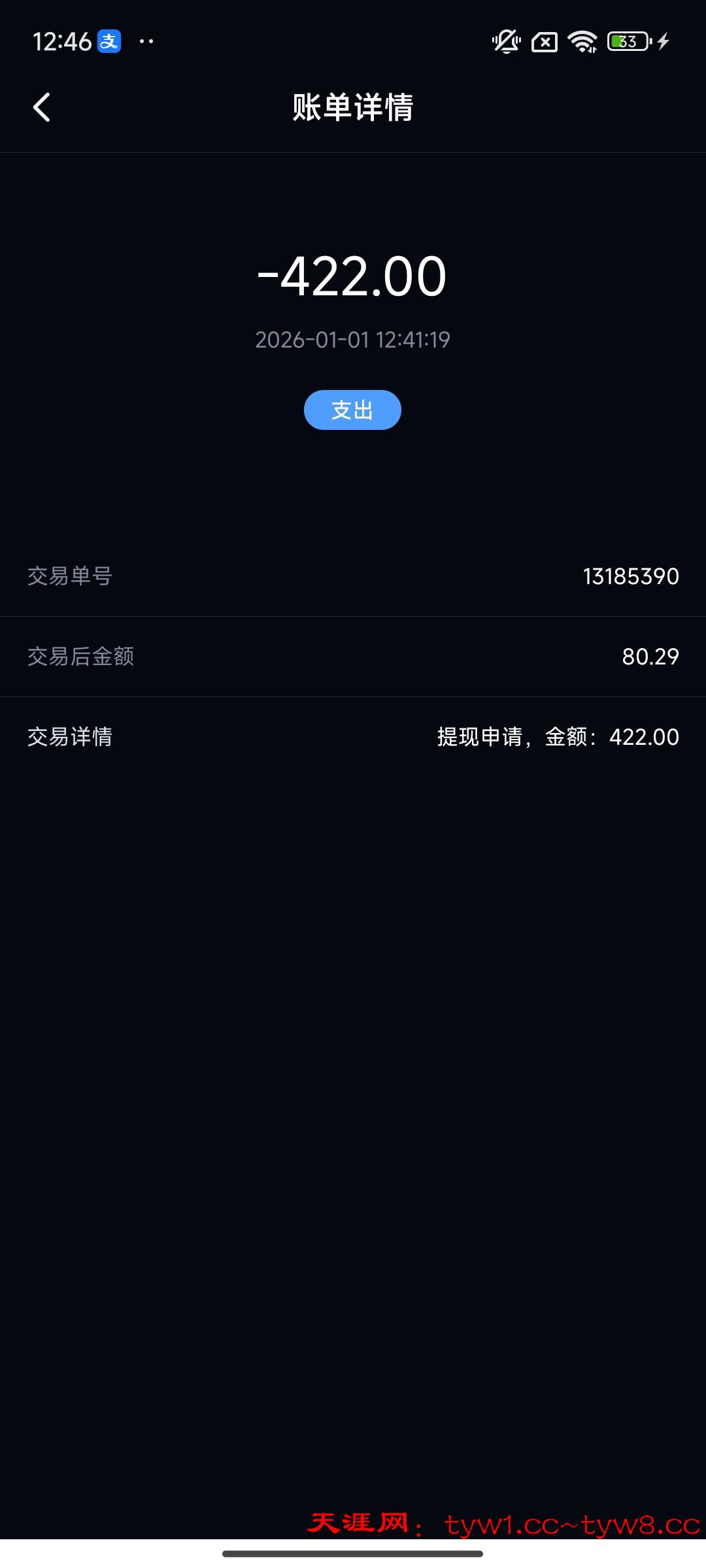Select the transaction number 13185390
The width and height of the screenshot is (706, 1568).
[x=631, y=576]
